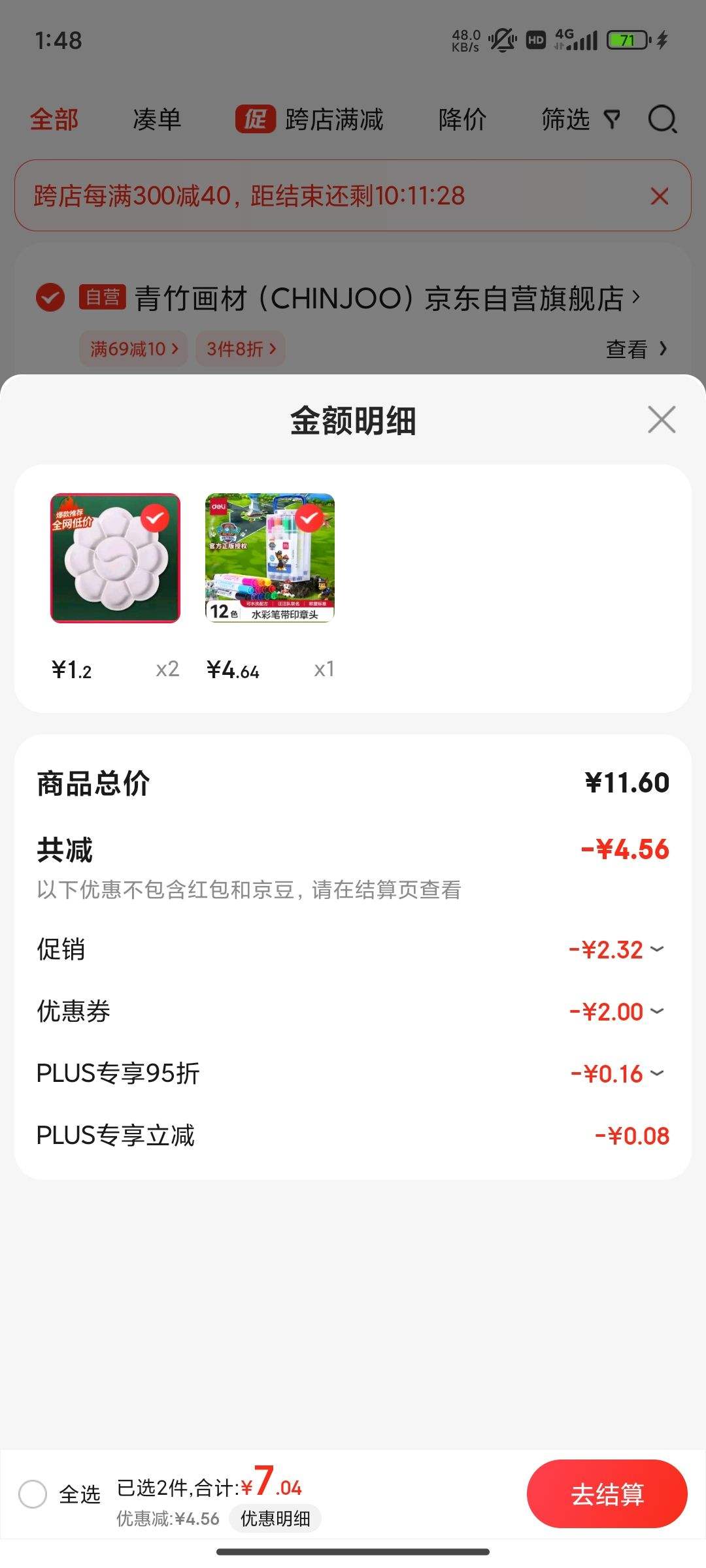Close the 金额明细 panel
This screenshot has width=706, height=1568.
(x=662, y=420)
